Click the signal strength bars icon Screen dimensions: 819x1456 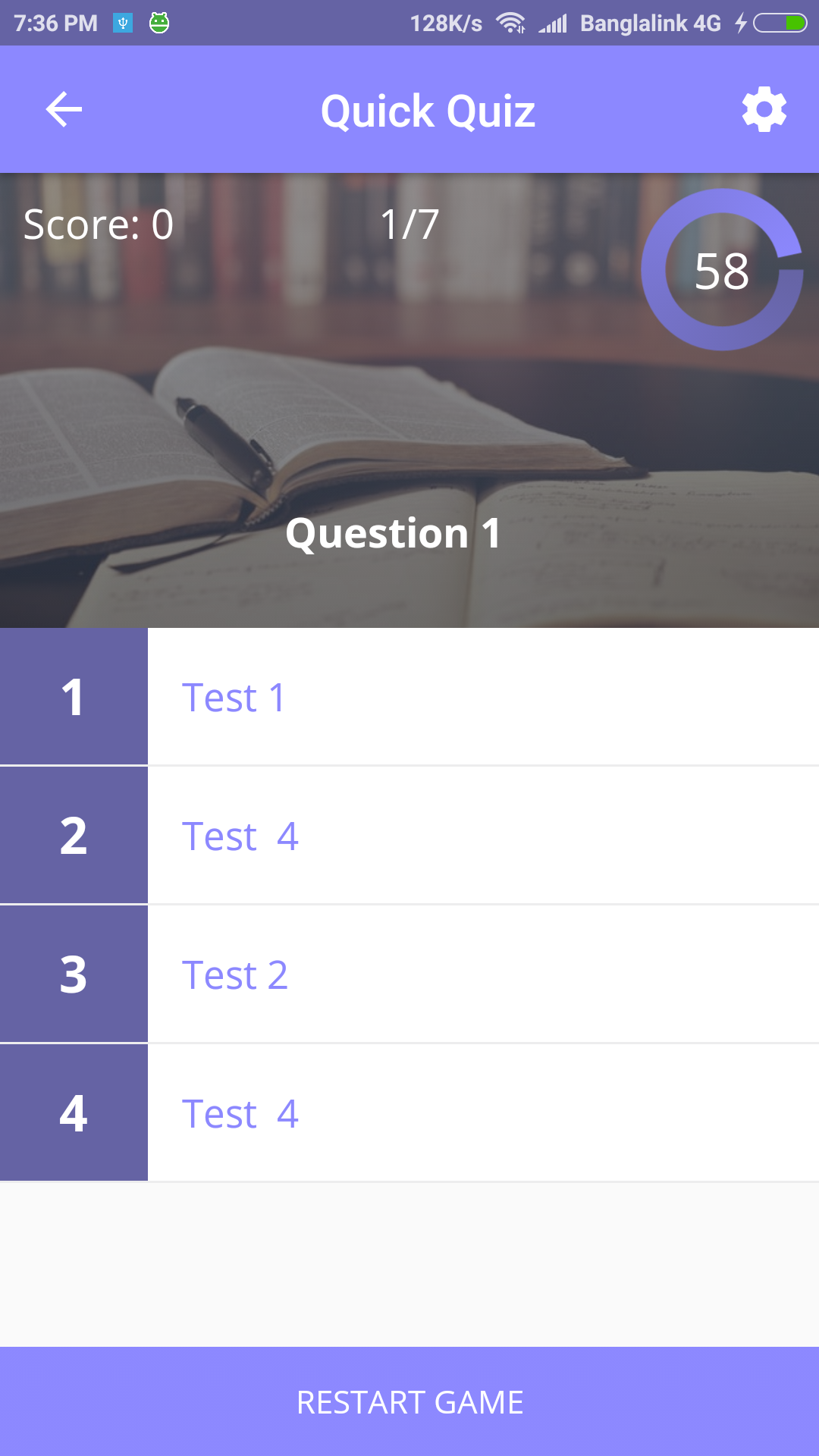(x=553, y=22)
